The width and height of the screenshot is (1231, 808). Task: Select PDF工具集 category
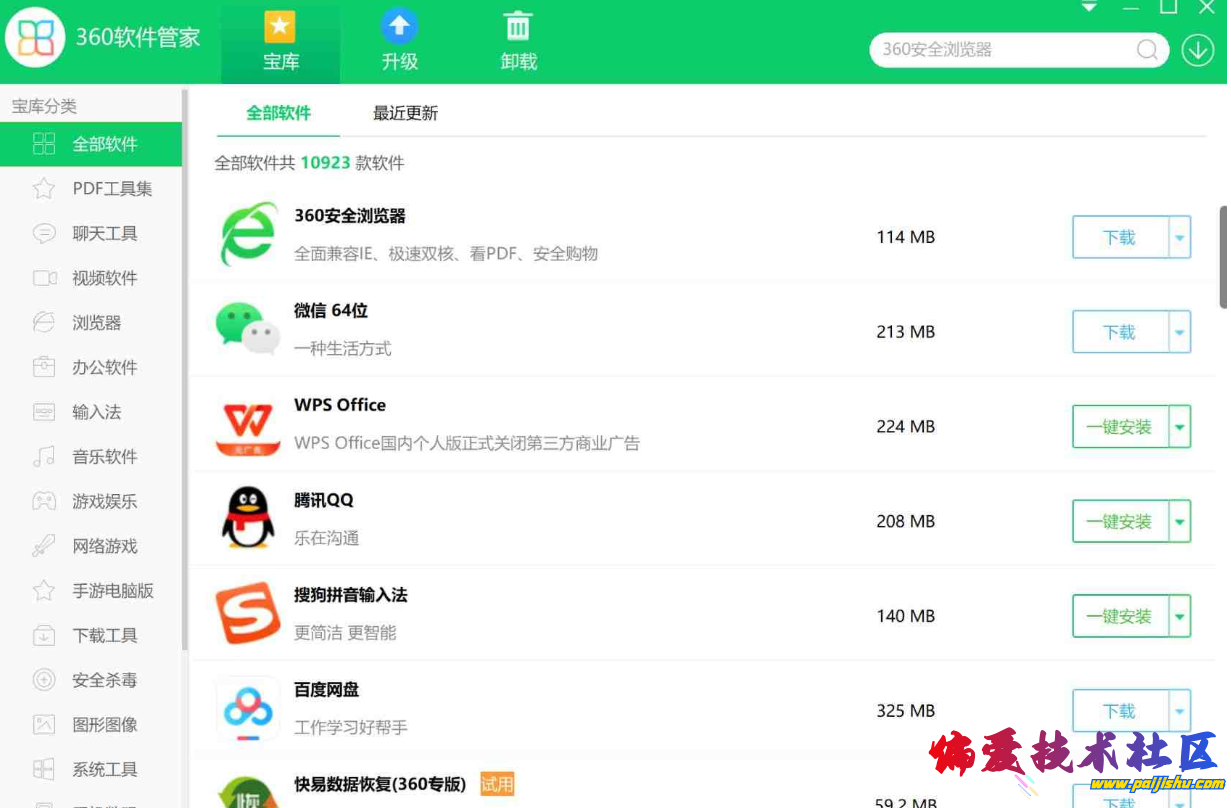pos(111,189)
